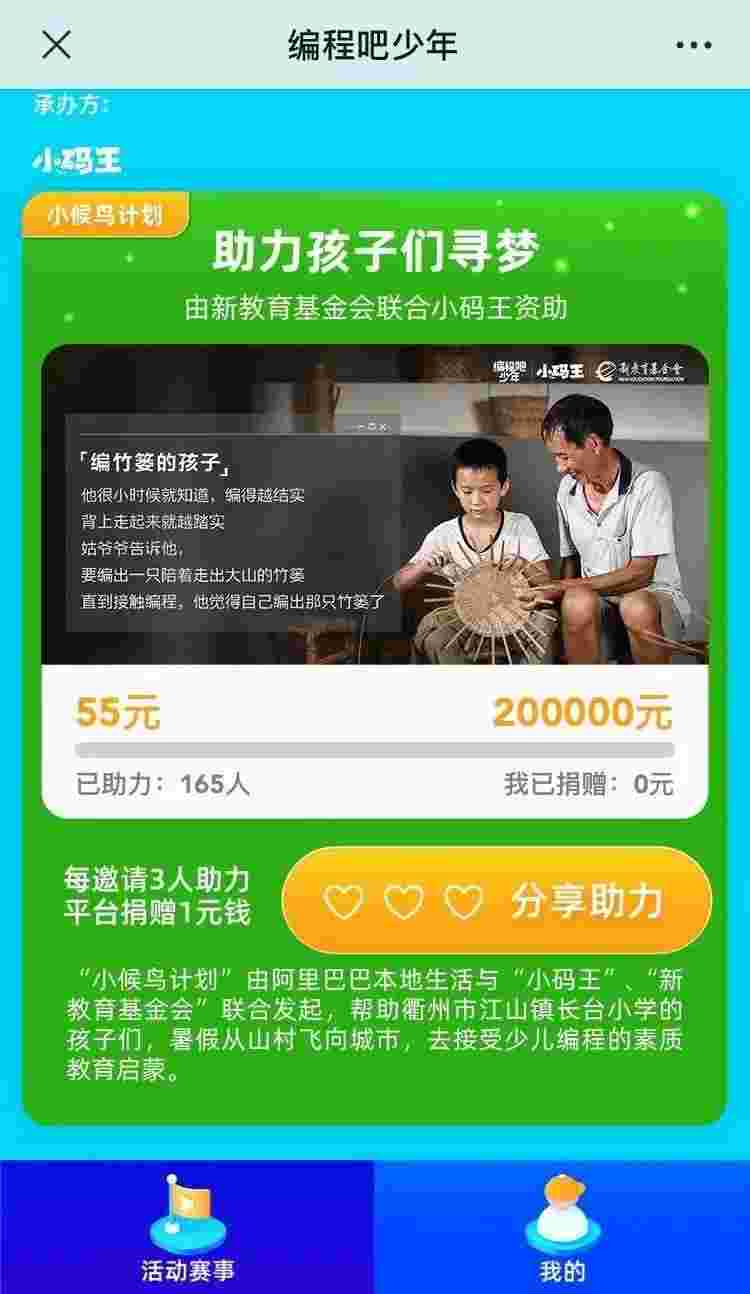Tap the 分享助力 share button
This screenshot has height=1294, width=750.
pyautogui.click(x=497, y=901)
